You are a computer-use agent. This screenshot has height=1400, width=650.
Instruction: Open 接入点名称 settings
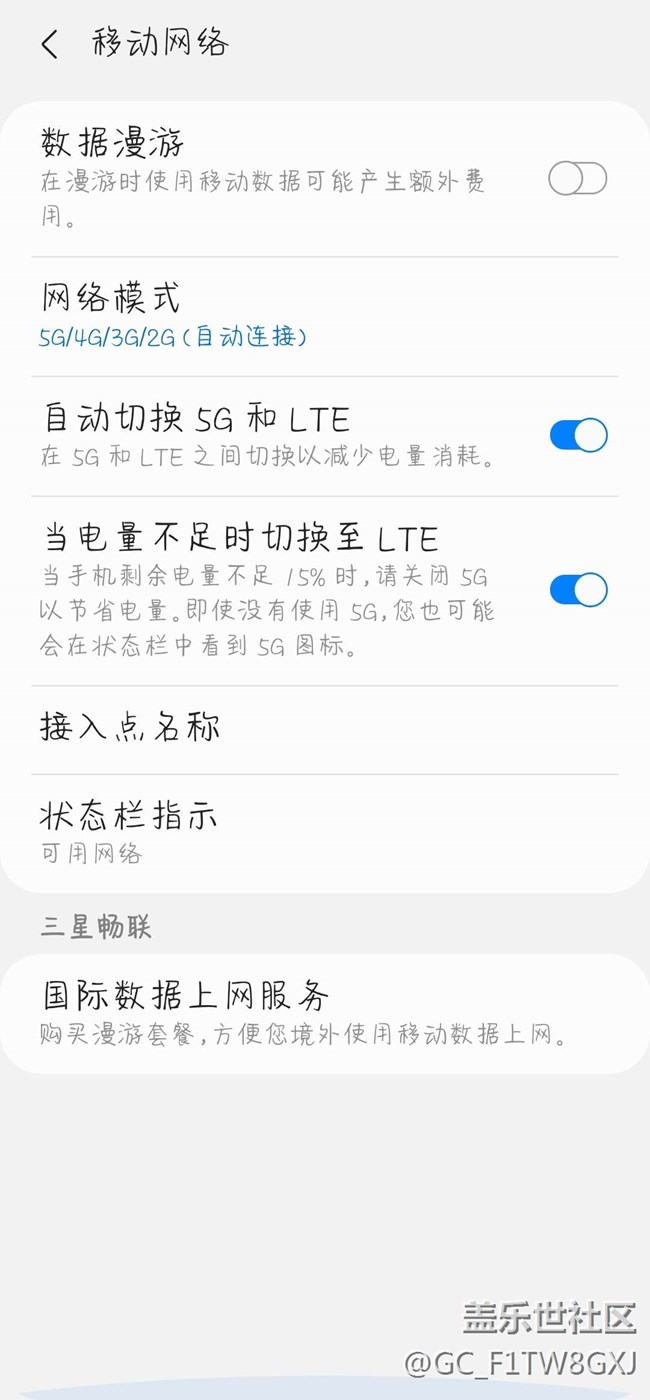324,729
